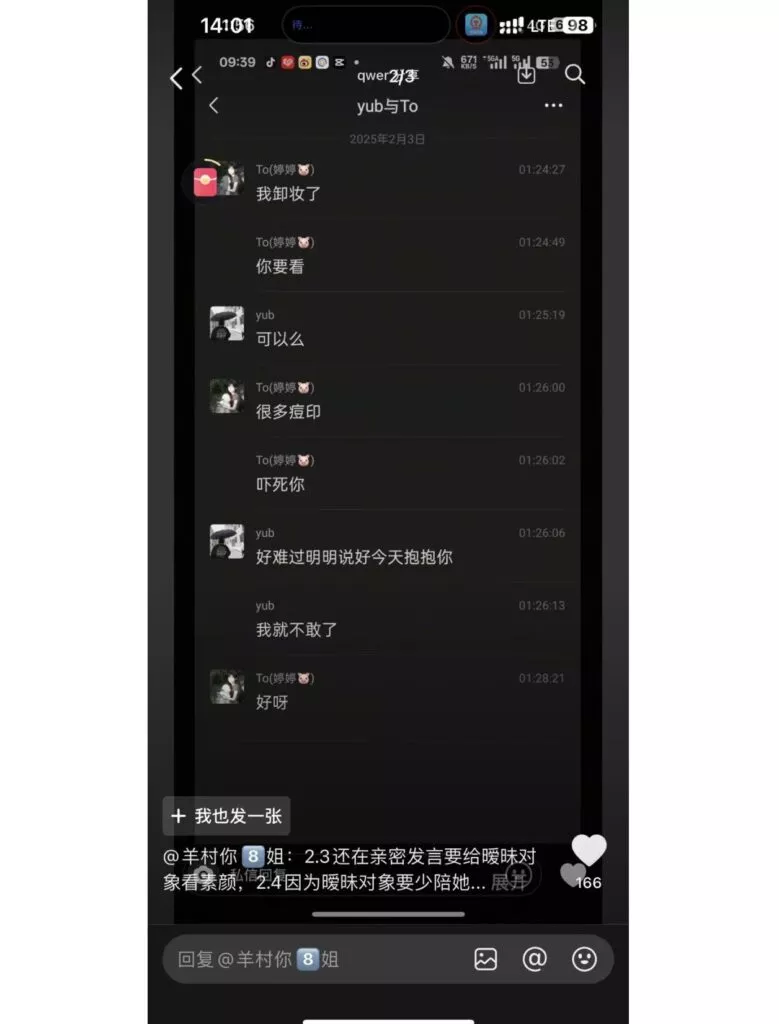Expand the full comment with 展开
This screenshot has height=1024, width=779.
508,882
